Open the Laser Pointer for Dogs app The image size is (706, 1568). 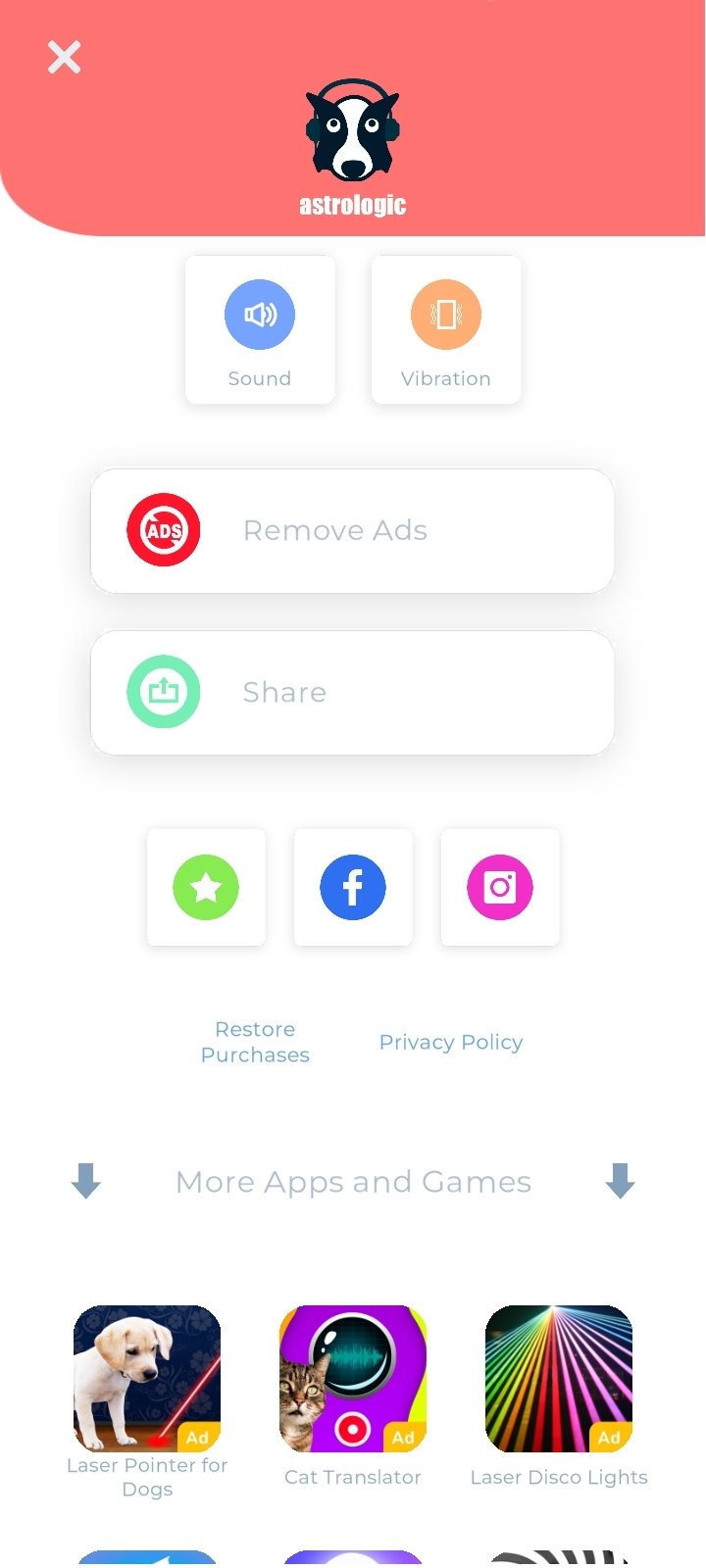(147, 1401)
